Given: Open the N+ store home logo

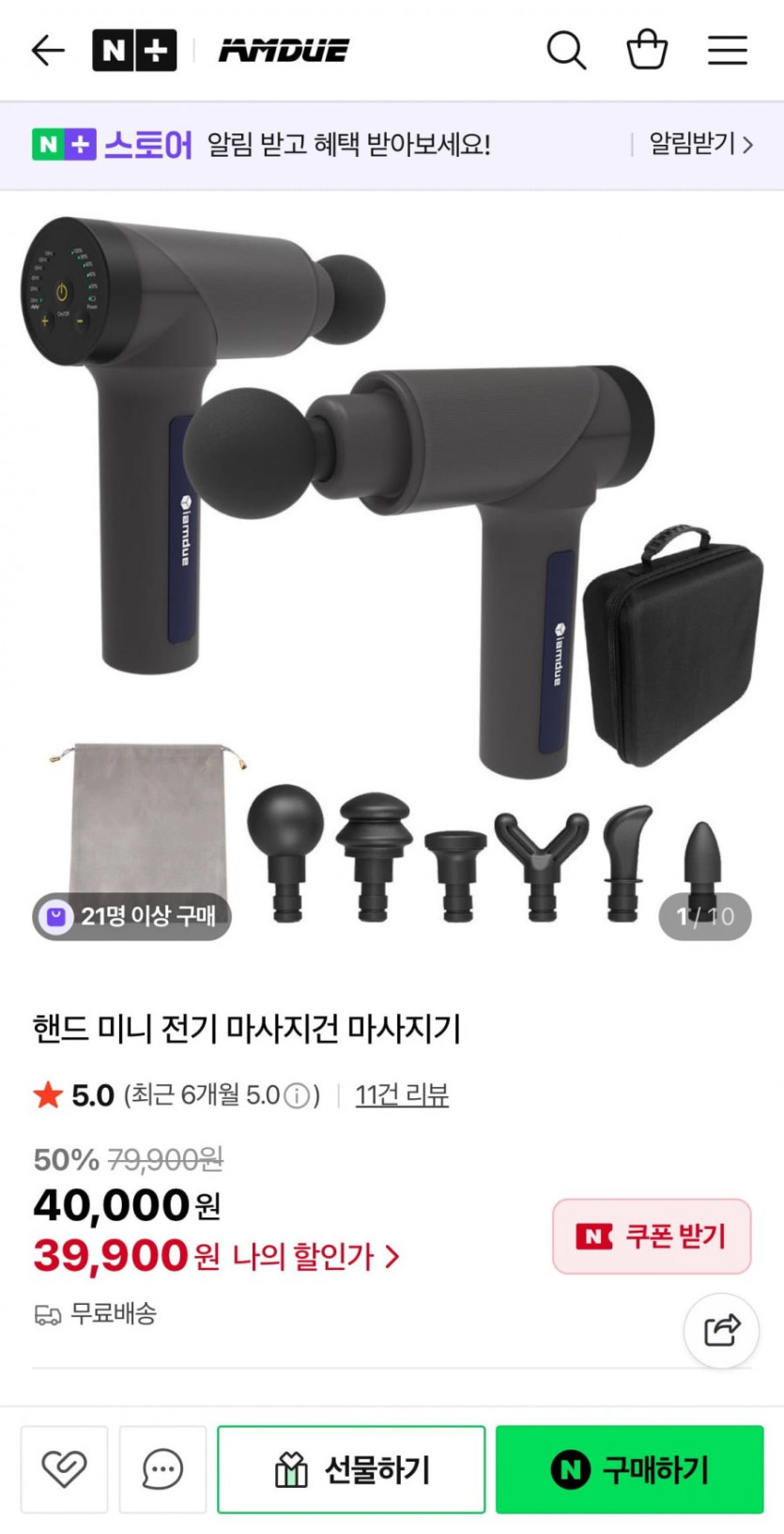Looking at the screenshot, I should [x=134, y=51].
